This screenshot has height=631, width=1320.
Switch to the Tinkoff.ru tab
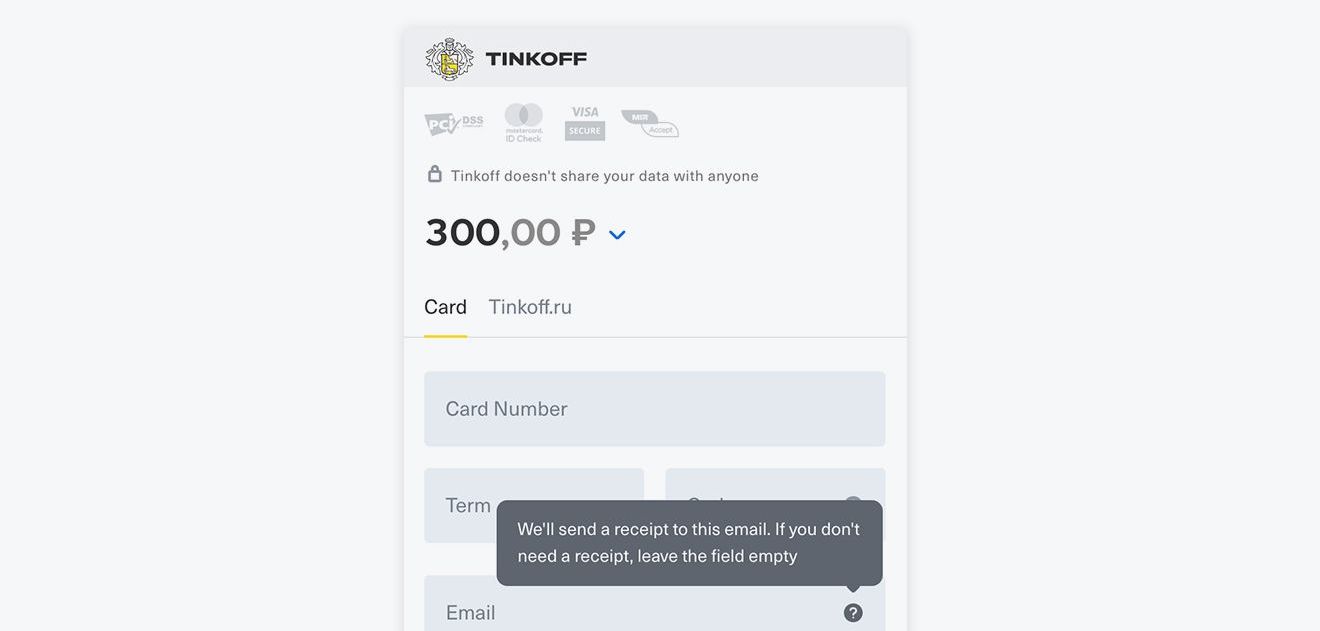pos(530,307)
